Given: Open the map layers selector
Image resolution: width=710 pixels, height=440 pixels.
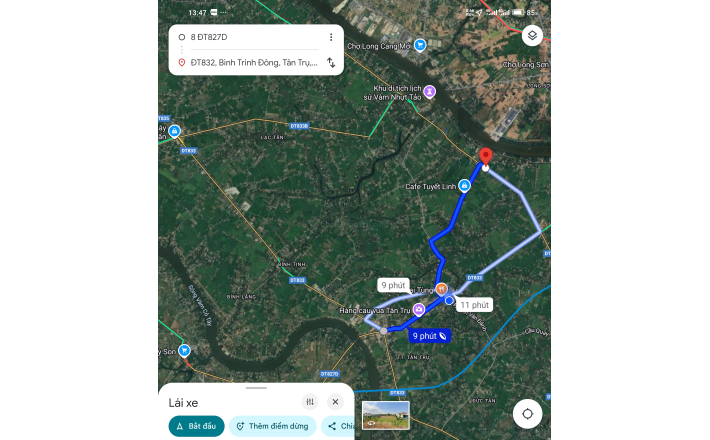Looking at the screenshot, I should coord(532,36).
